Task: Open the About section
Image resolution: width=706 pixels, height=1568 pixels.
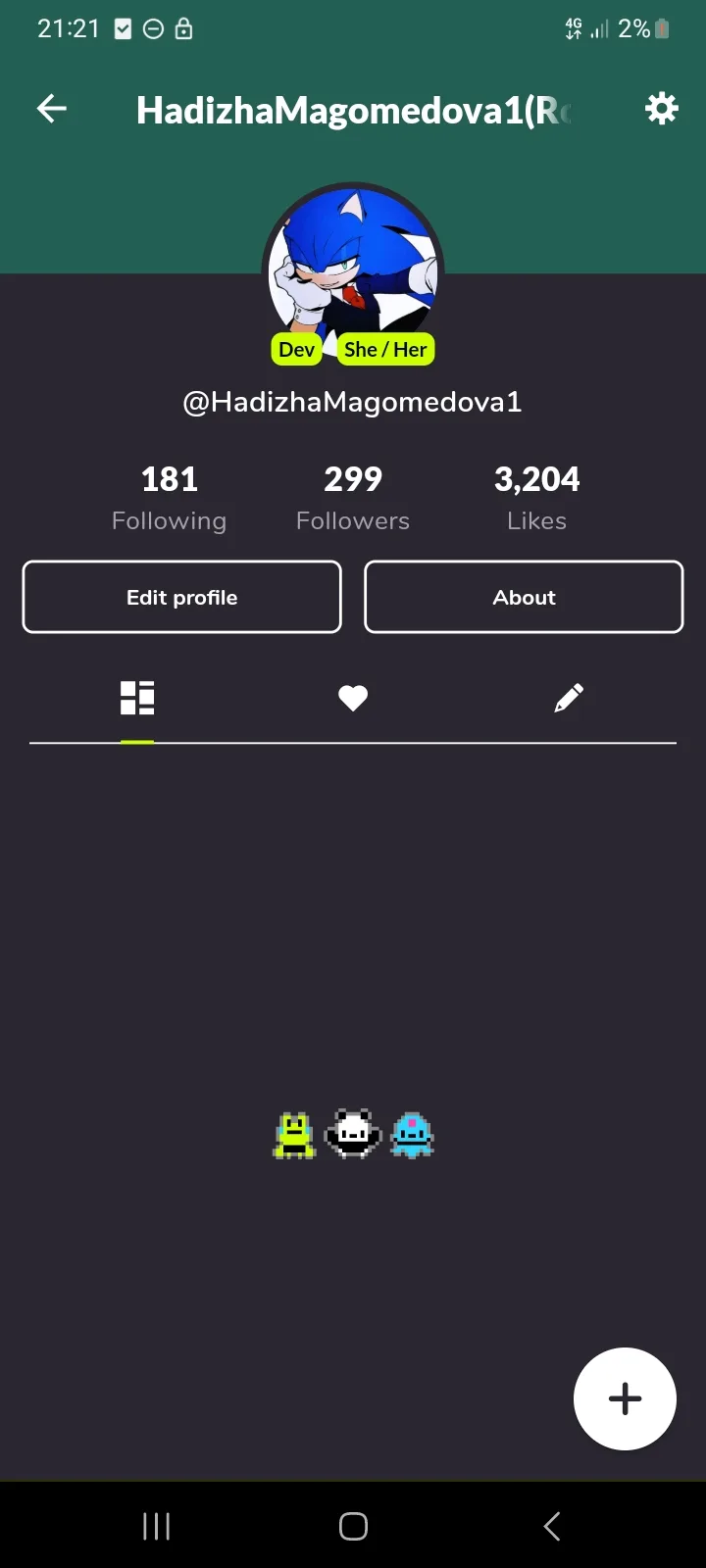Action: (x=524, y=597)
